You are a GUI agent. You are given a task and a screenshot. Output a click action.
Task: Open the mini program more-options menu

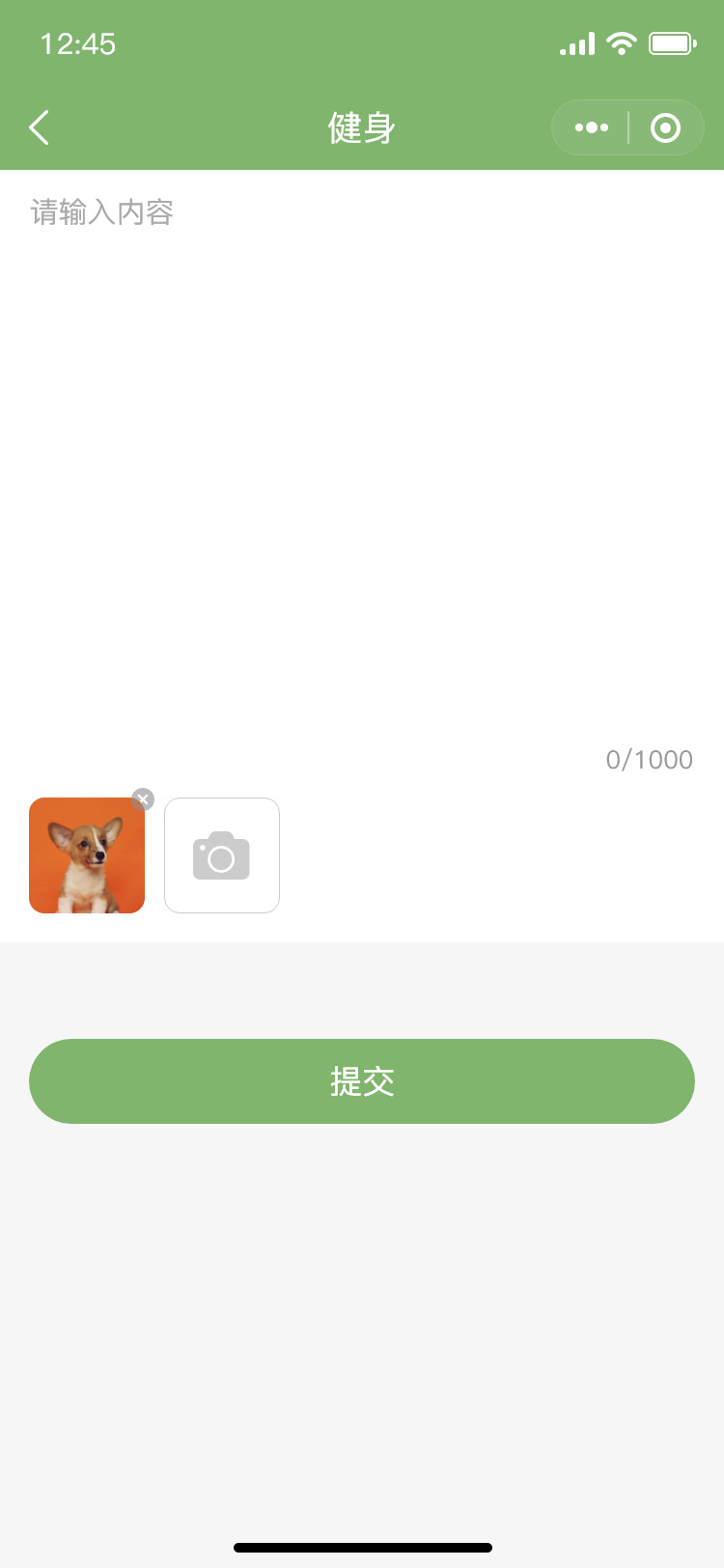591,127
